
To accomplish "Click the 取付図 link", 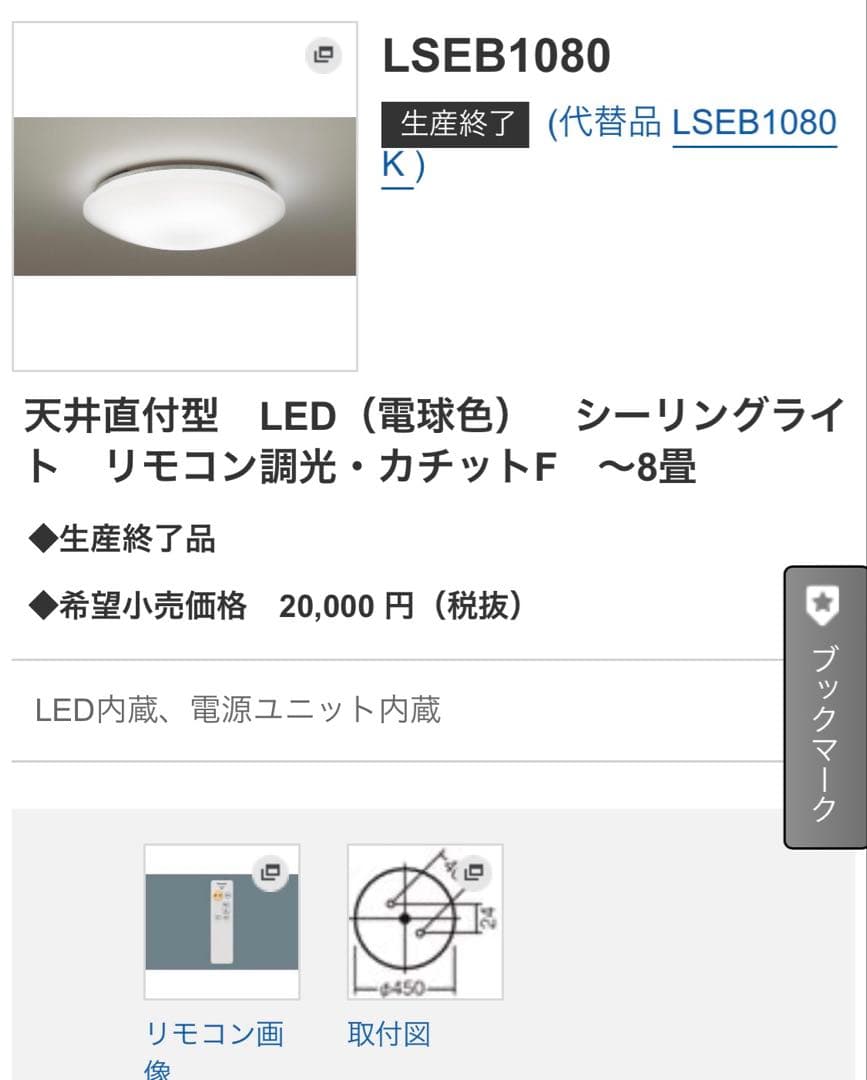I will tap(387, 1037).
